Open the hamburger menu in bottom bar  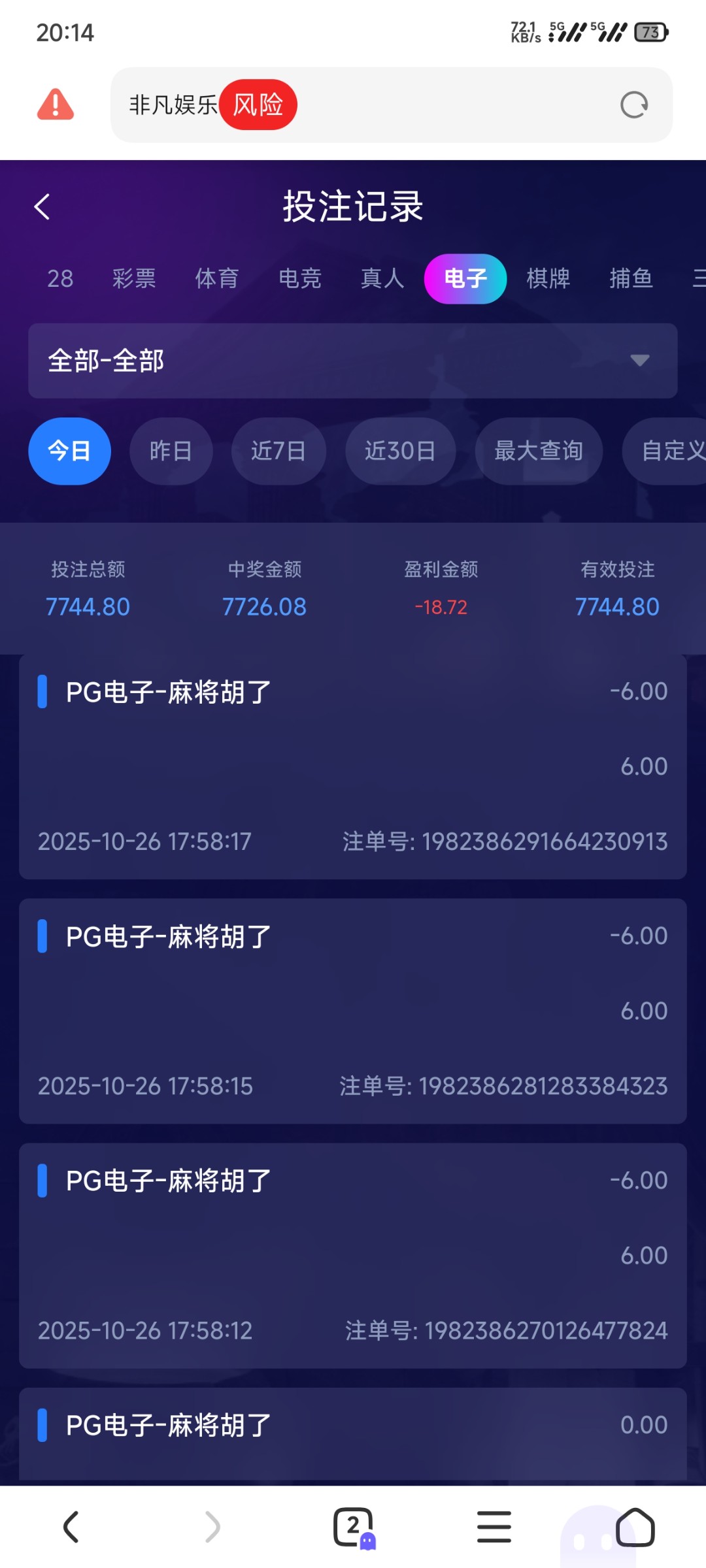pyautogui.click(x=494, y=1527)
